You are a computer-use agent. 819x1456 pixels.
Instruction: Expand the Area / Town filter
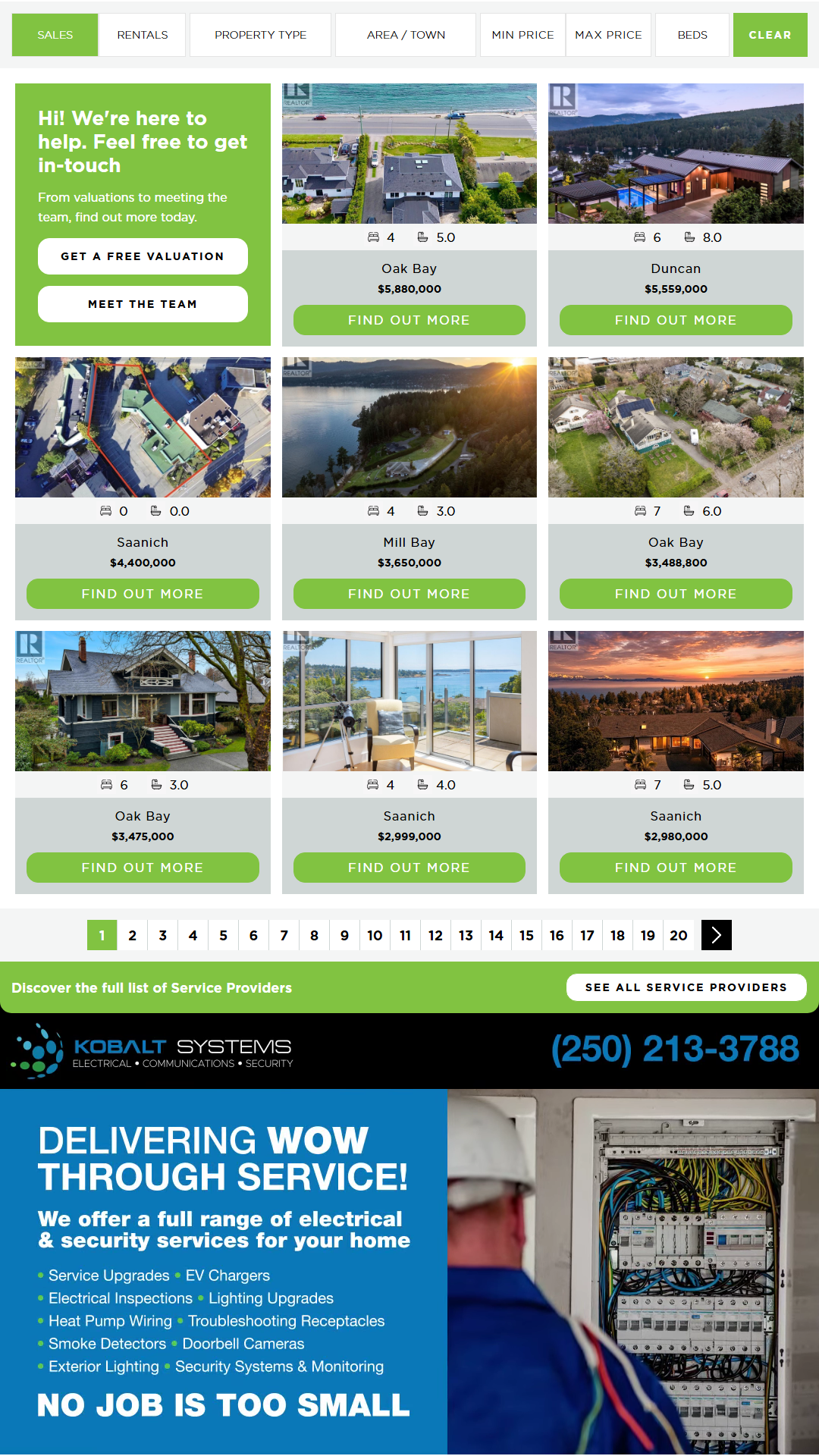[406, 35]
